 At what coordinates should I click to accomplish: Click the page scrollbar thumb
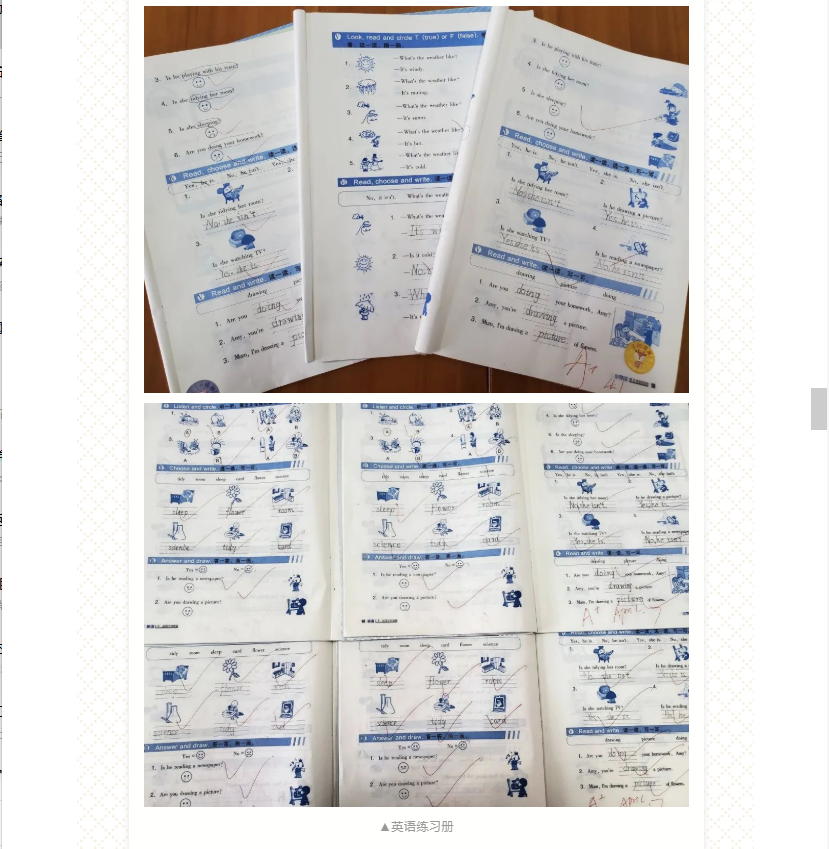click(818, 409)
